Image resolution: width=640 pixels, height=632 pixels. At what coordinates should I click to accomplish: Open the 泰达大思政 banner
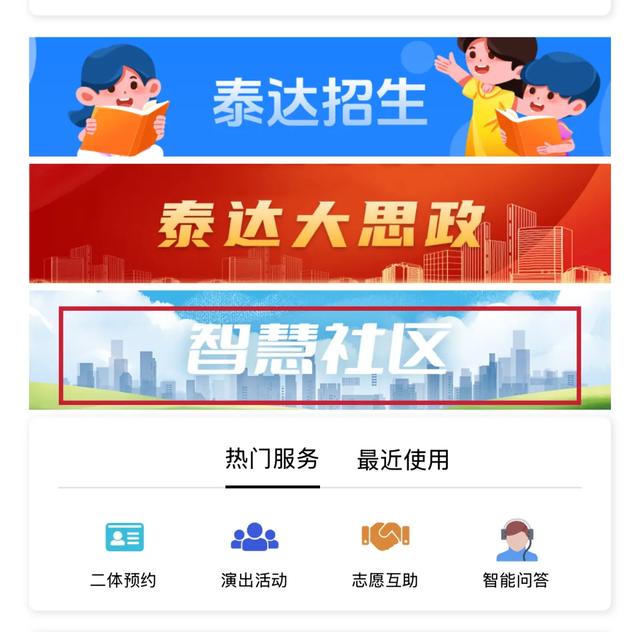(x=319, y=224)
